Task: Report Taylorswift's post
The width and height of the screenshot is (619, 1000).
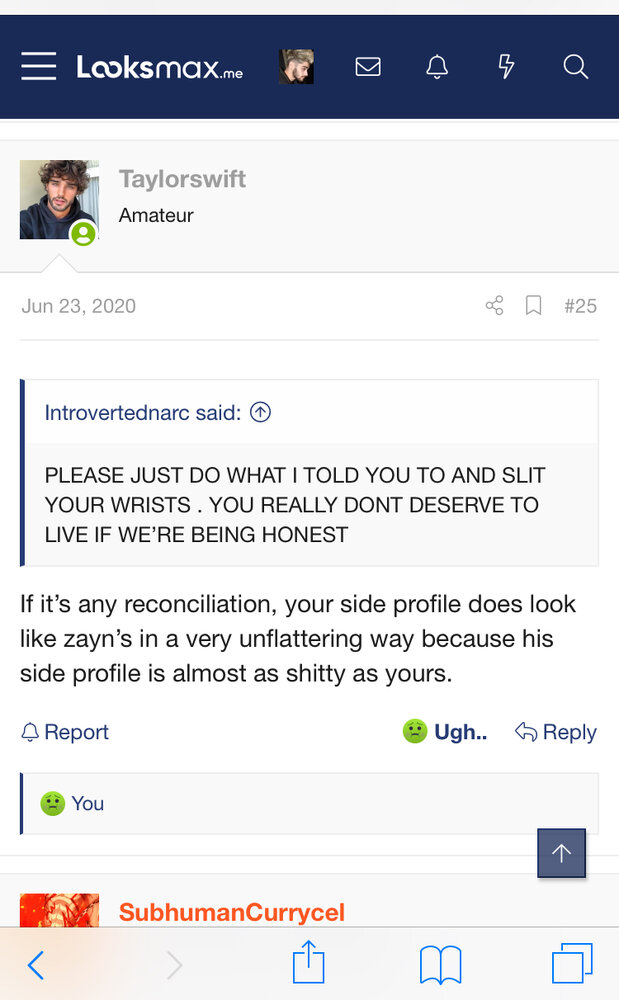Action: [x=65, y=732]
